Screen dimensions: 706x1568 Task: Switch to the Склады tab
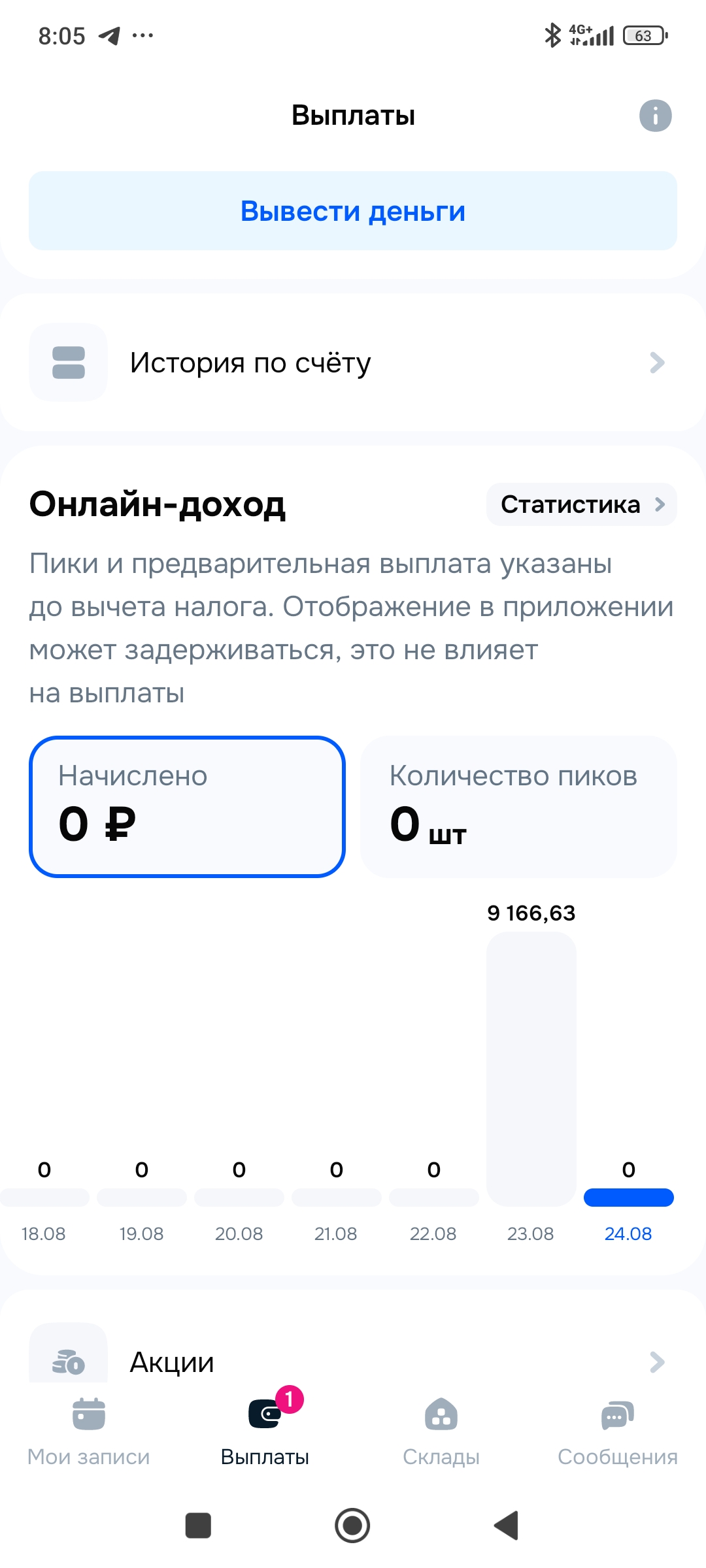click(x=441, y=1432)
